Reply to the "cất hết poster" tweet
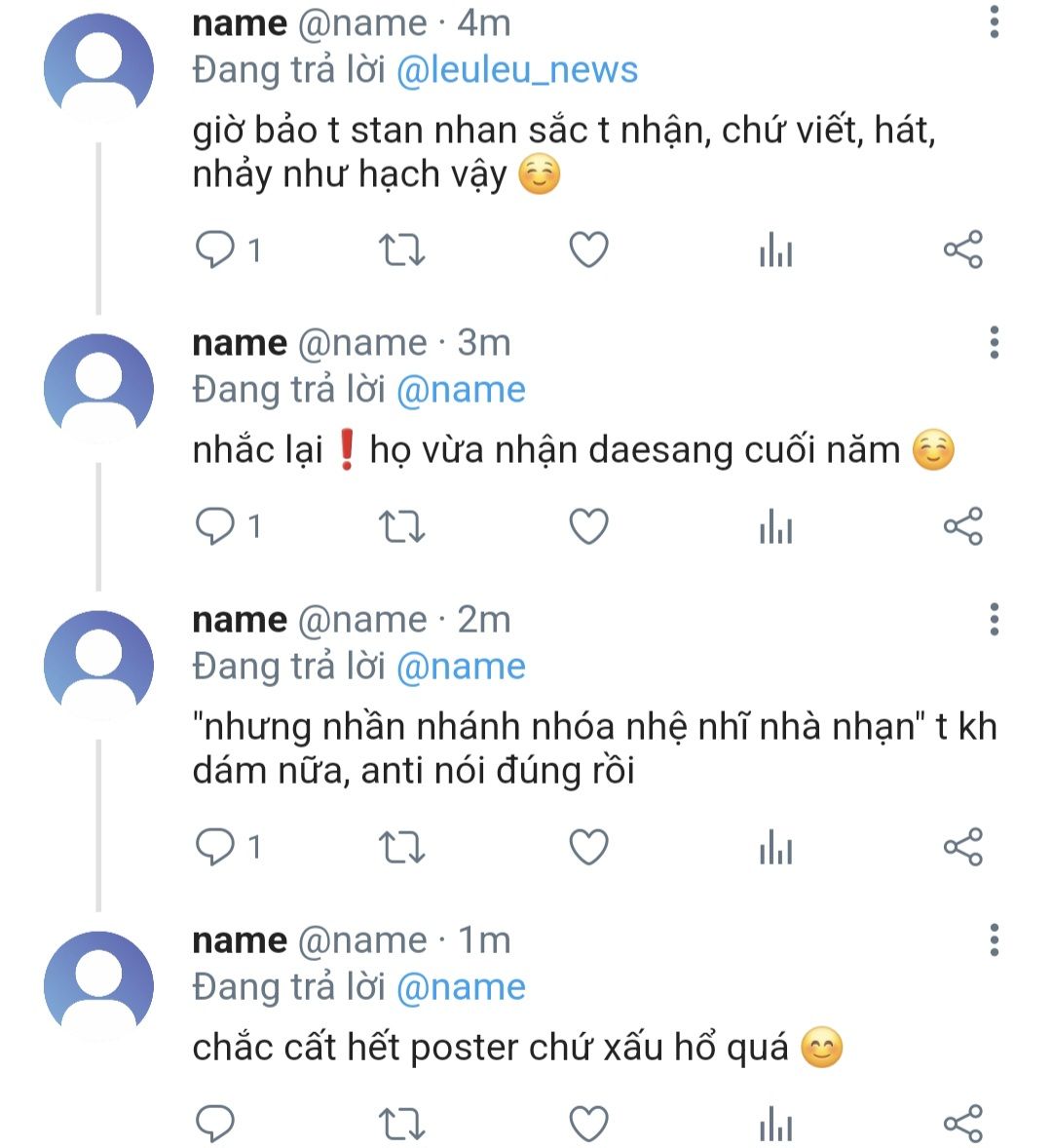Screen dimensions: 1052x1148 (x=215, y=1124)
